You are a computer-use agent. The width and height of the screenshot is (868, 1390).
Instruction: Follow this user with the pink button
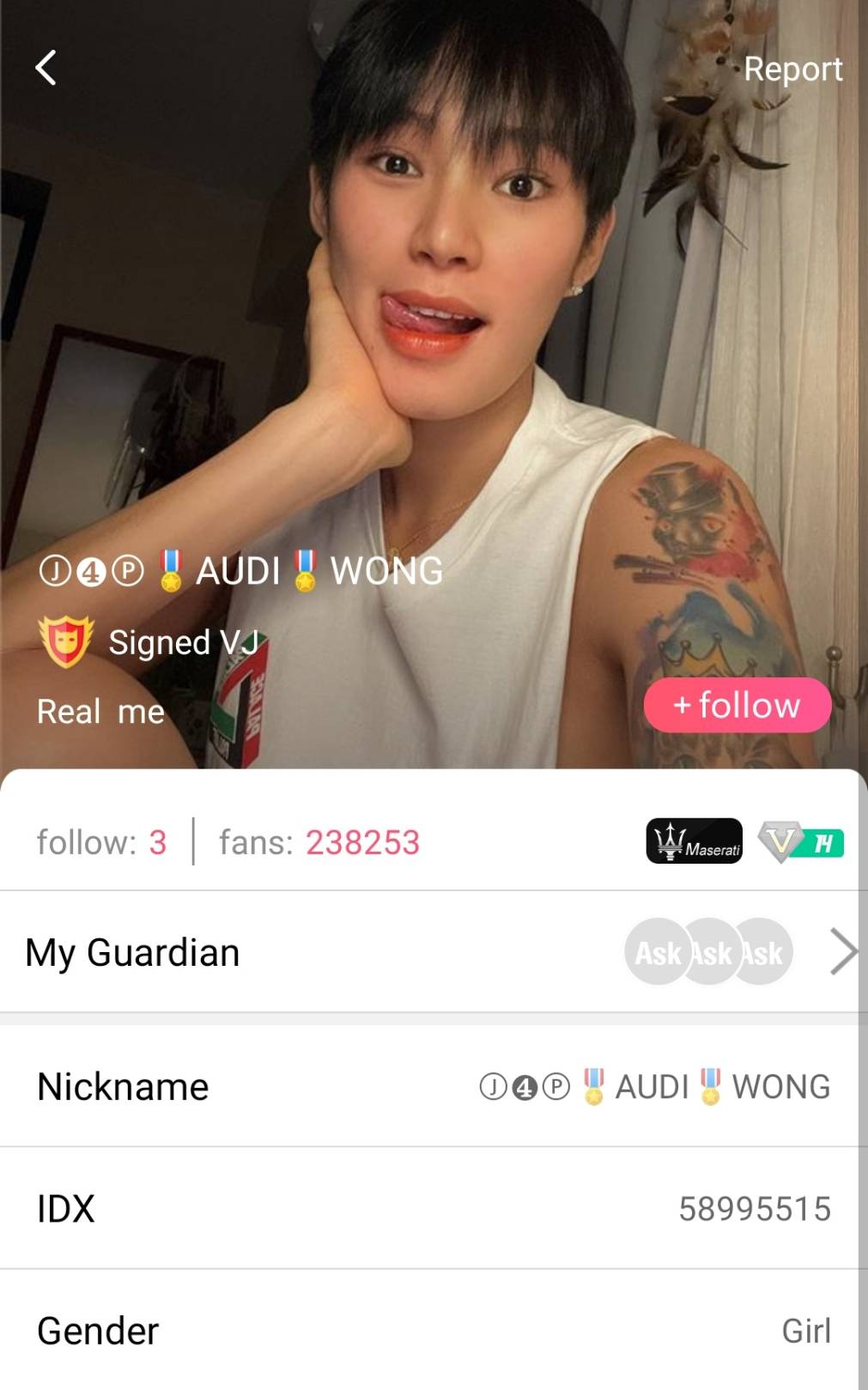[737, 705]
